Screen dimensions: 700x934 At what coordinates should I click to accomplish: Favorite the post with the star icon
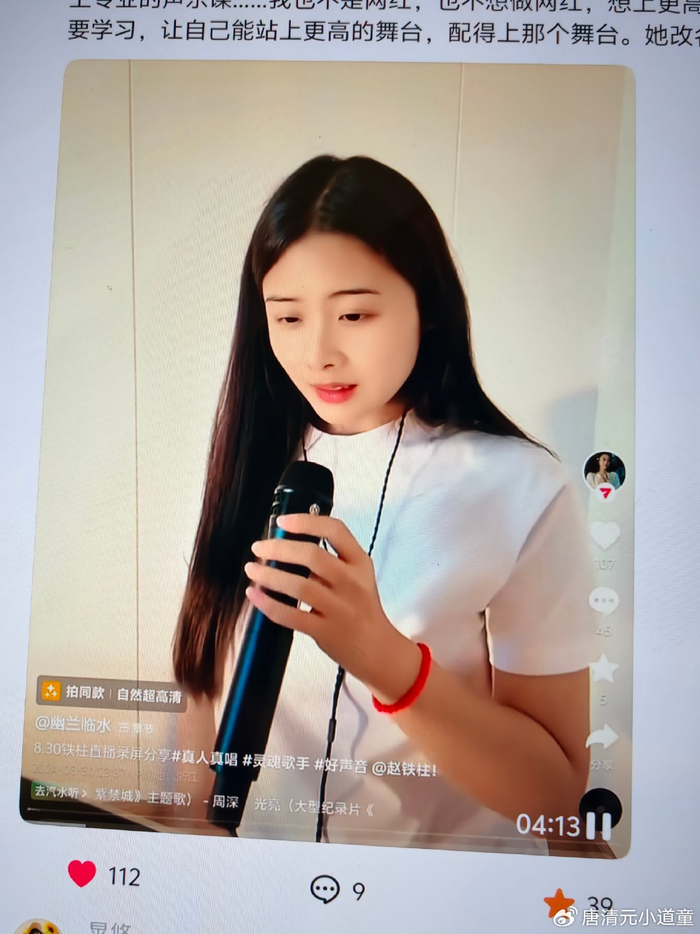coord(559,902)
